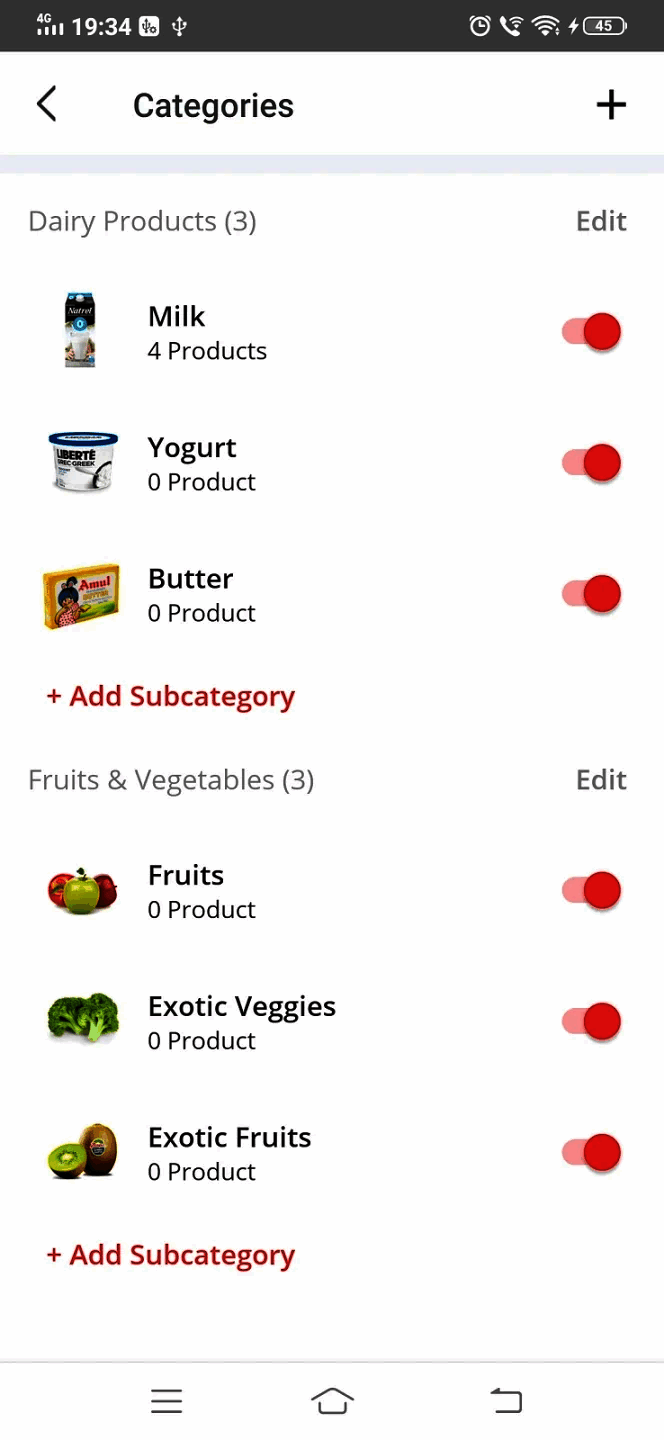Viewport: 664px width, 1440px height.
Task: Go to the system home screen
Action: (x=332, y=1401)
